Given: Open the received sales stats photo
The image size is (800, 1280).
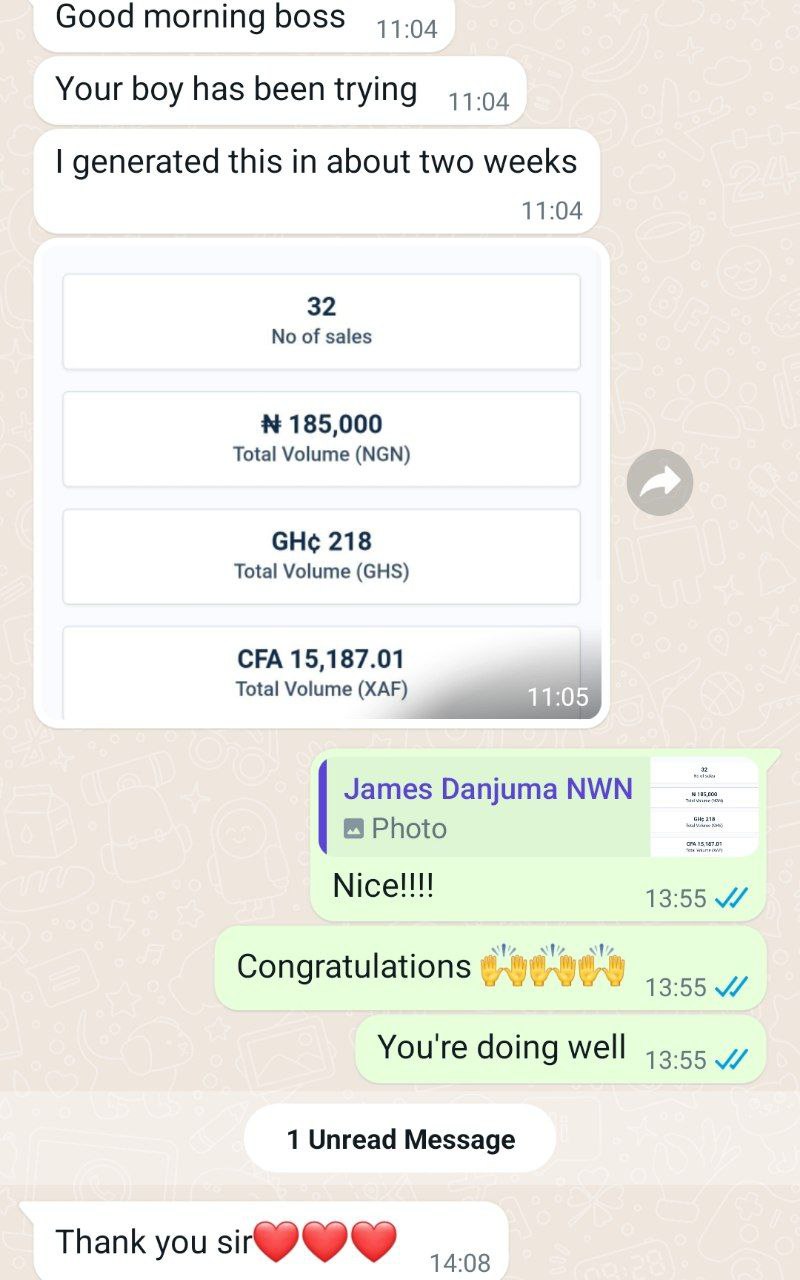Looking at the screenshot, I should [x=320, y=483].
